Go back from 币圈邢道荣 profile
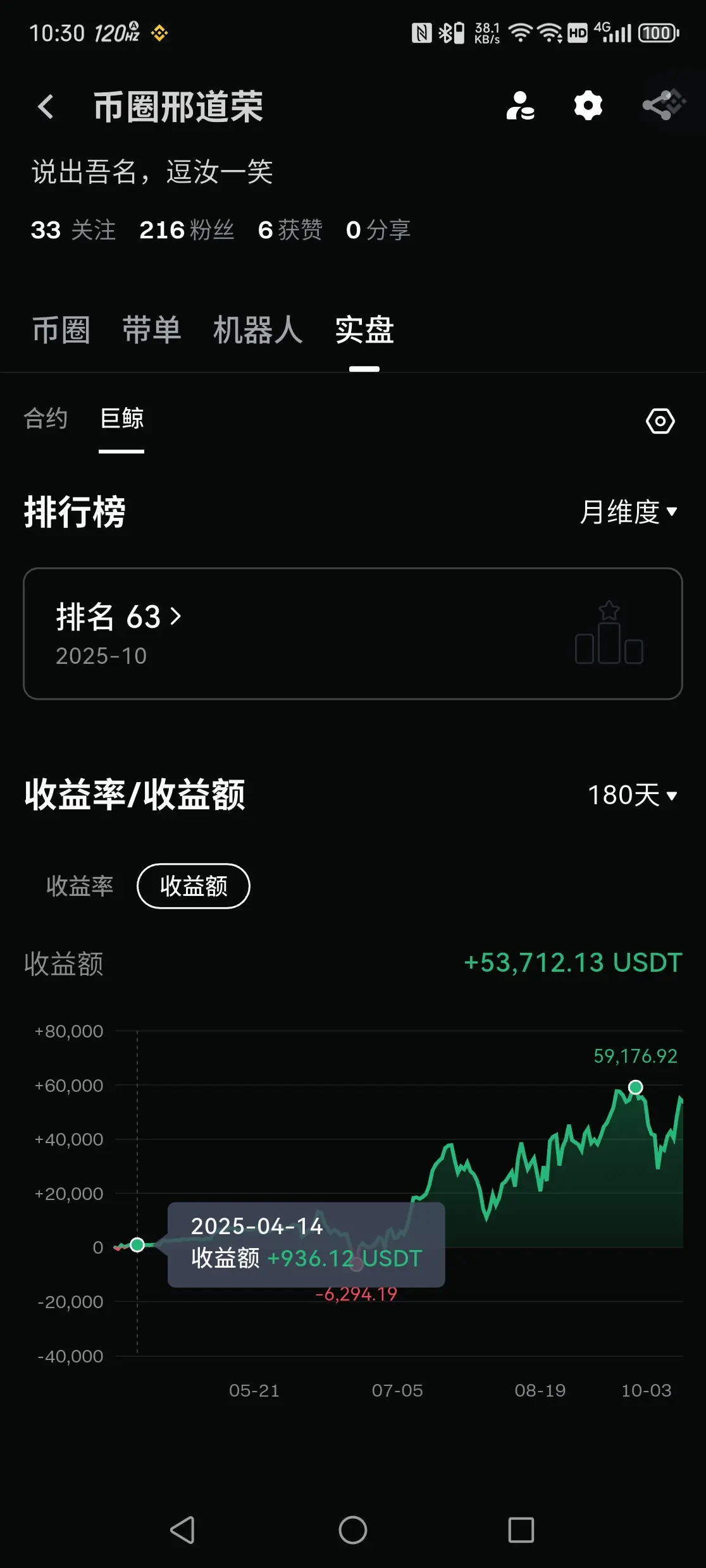The image size is (706, 1568). [x=46, y=106]
